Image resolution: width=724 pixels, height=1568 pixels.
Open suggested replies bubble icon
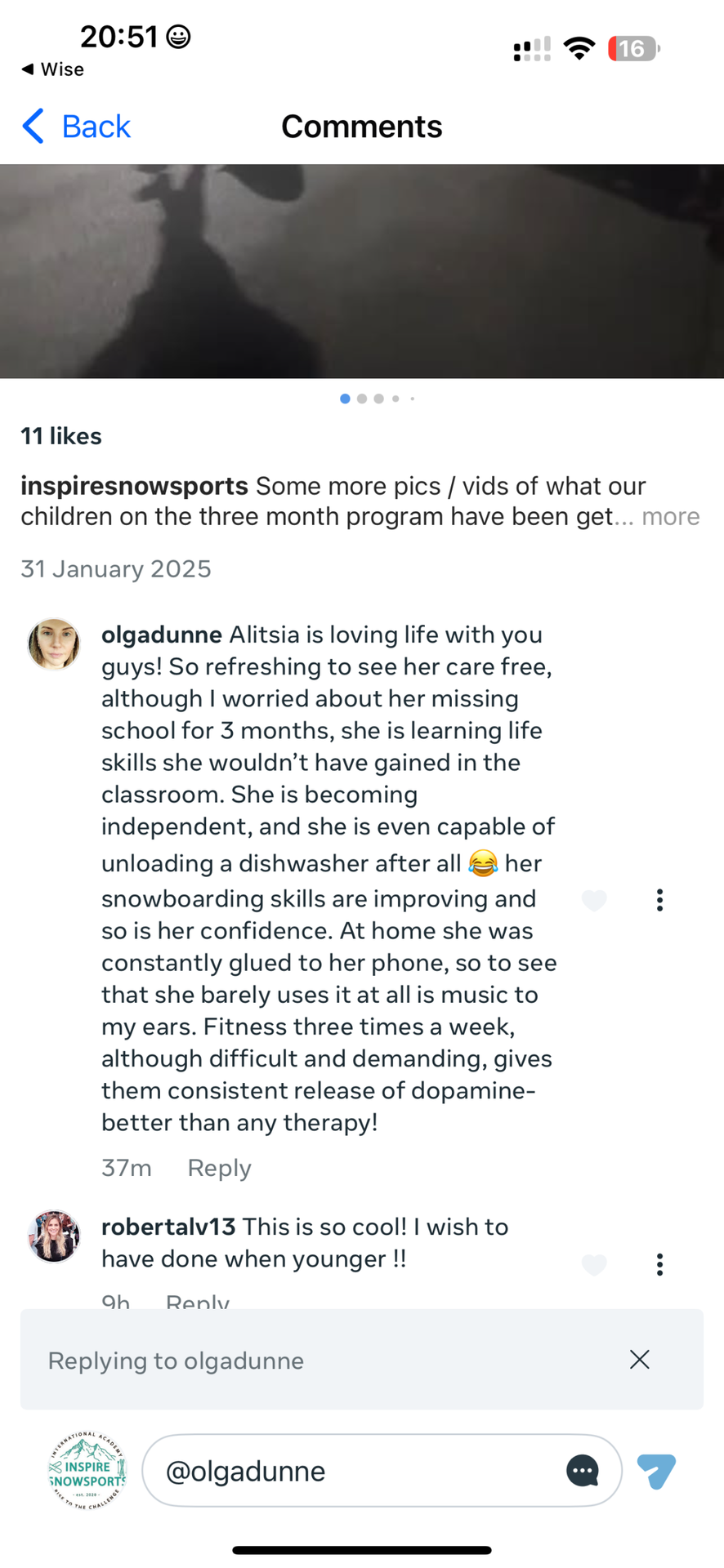(583, 1471)
